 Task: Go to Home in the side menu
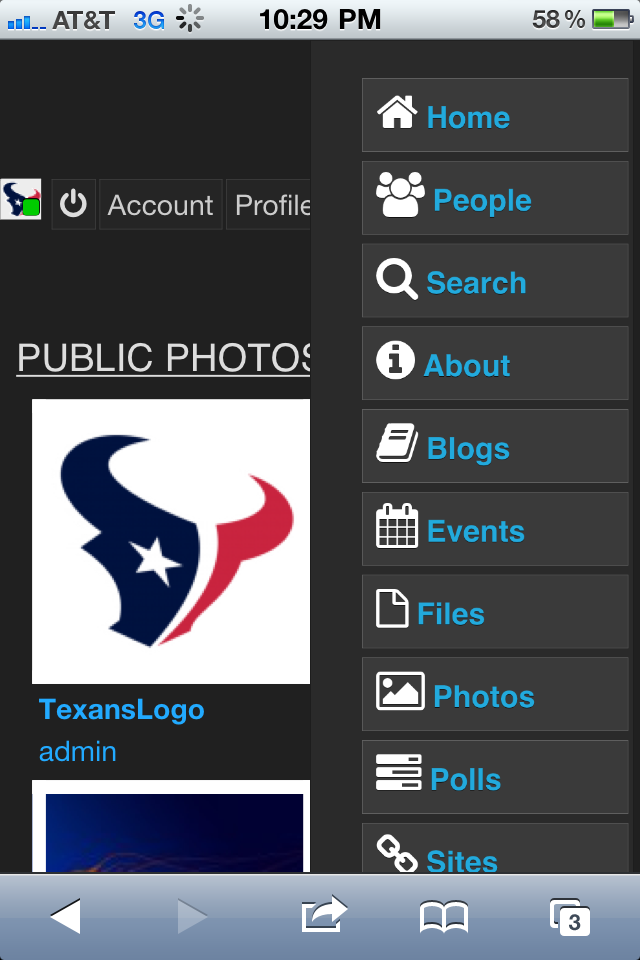495,116
